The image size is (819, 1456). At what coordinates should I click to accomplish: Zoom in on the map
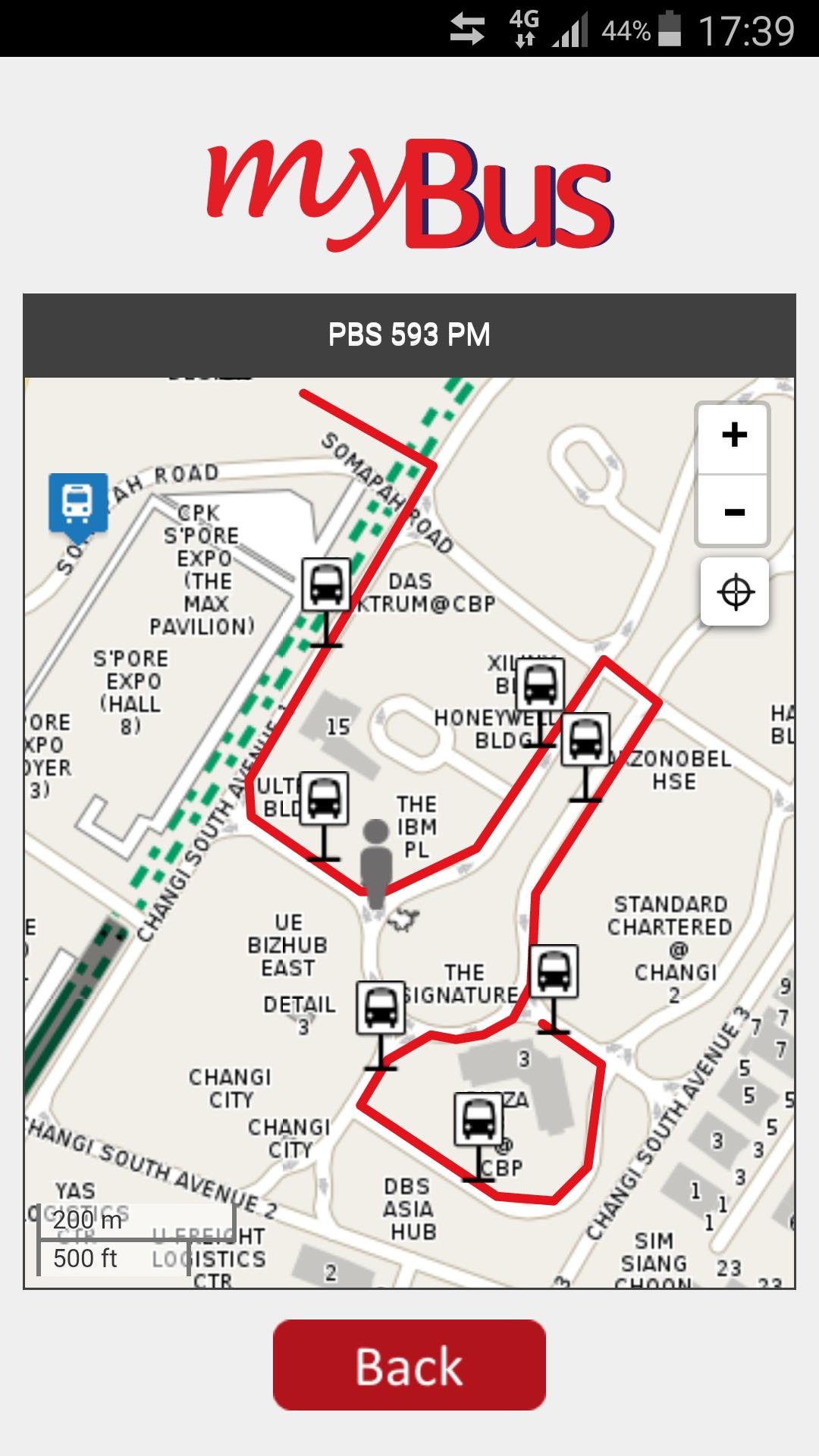pyautogui.click(x=733, y=436)
